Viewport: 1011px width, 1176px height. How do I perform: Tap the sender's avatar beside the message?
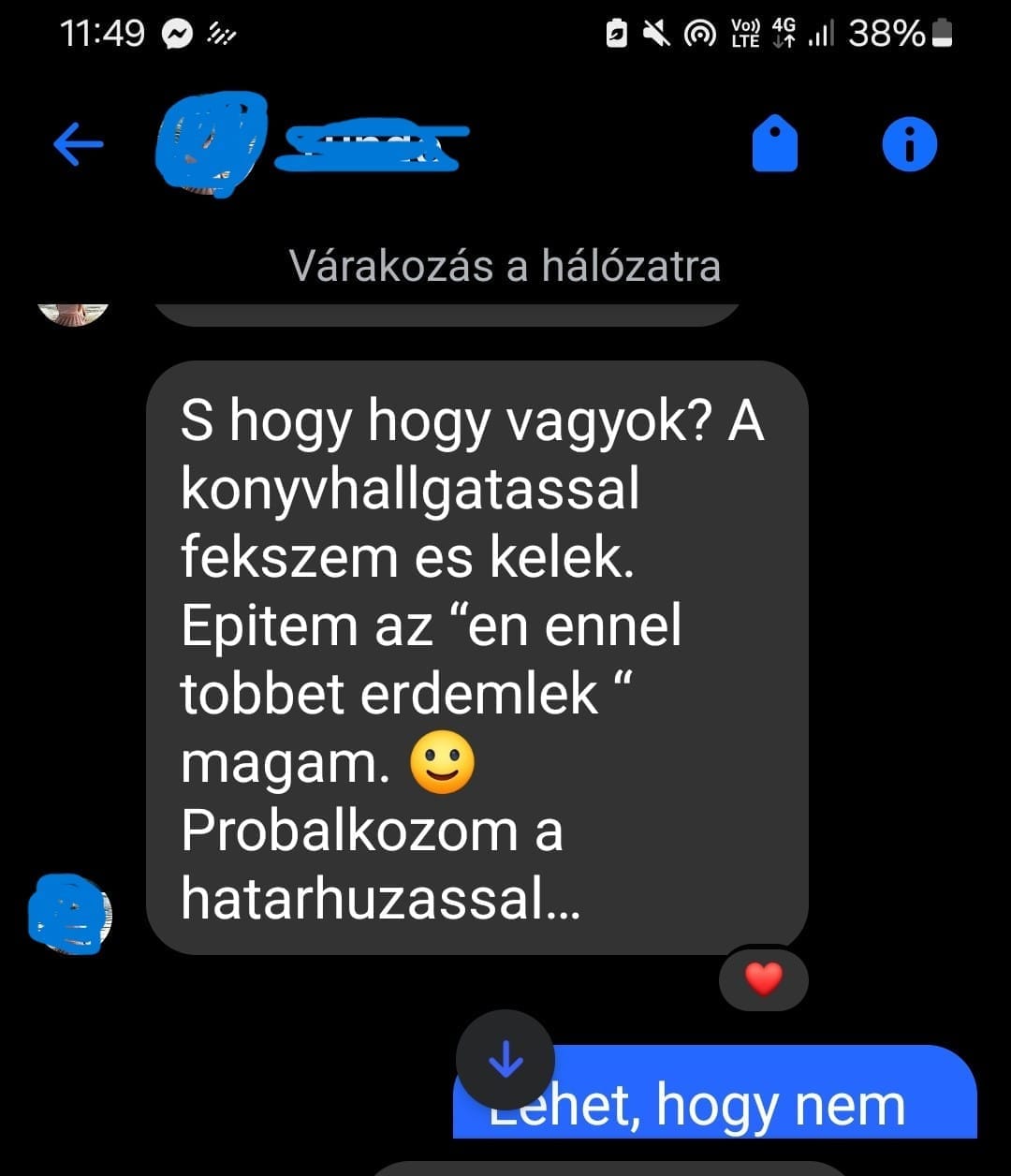coord(70,913)
